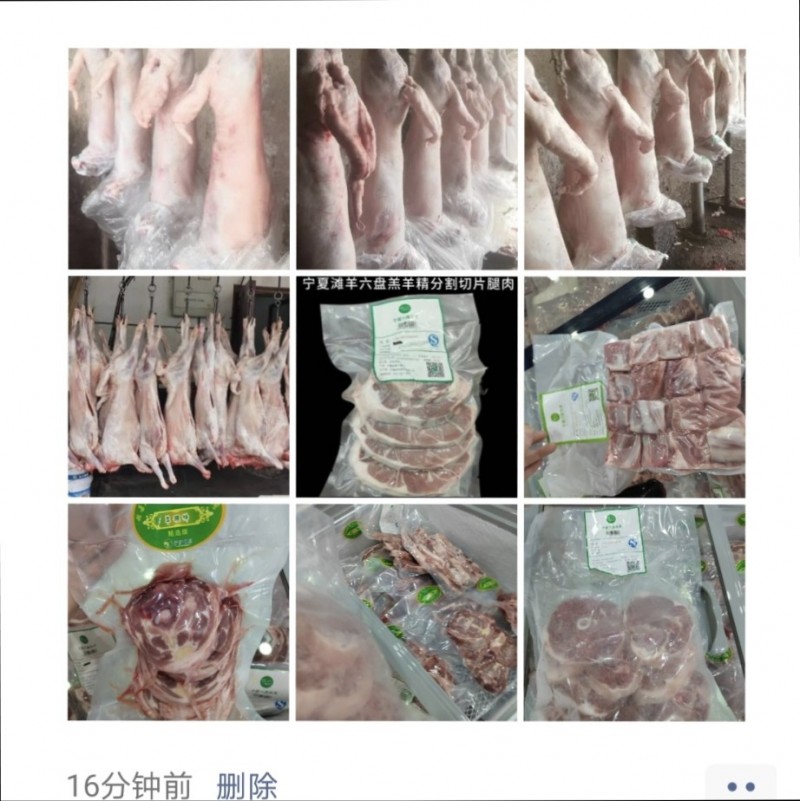Open the like and comment menu

coord(740,786)
